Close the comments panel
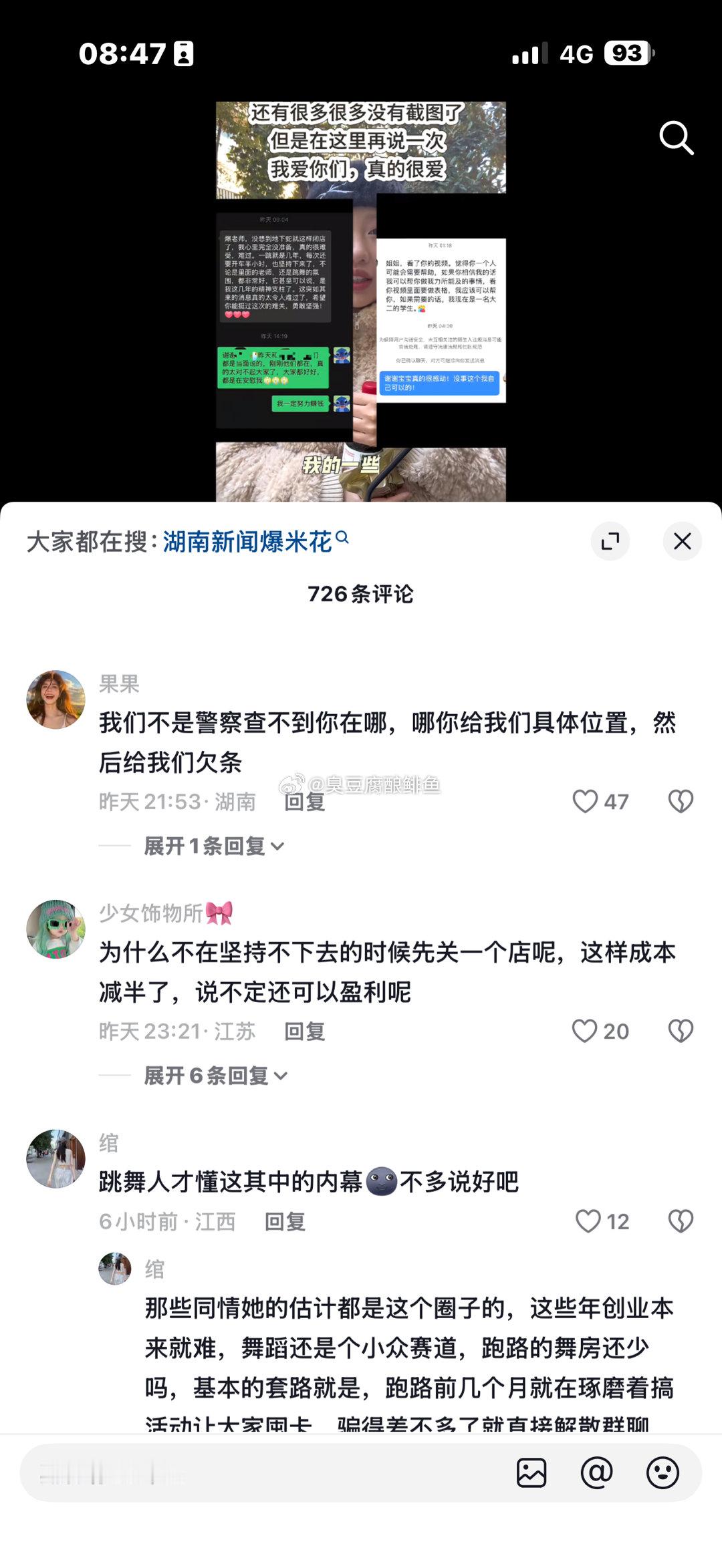This screenshot has height=1568, width=722. pyautogui.click(x=682, y=542)
